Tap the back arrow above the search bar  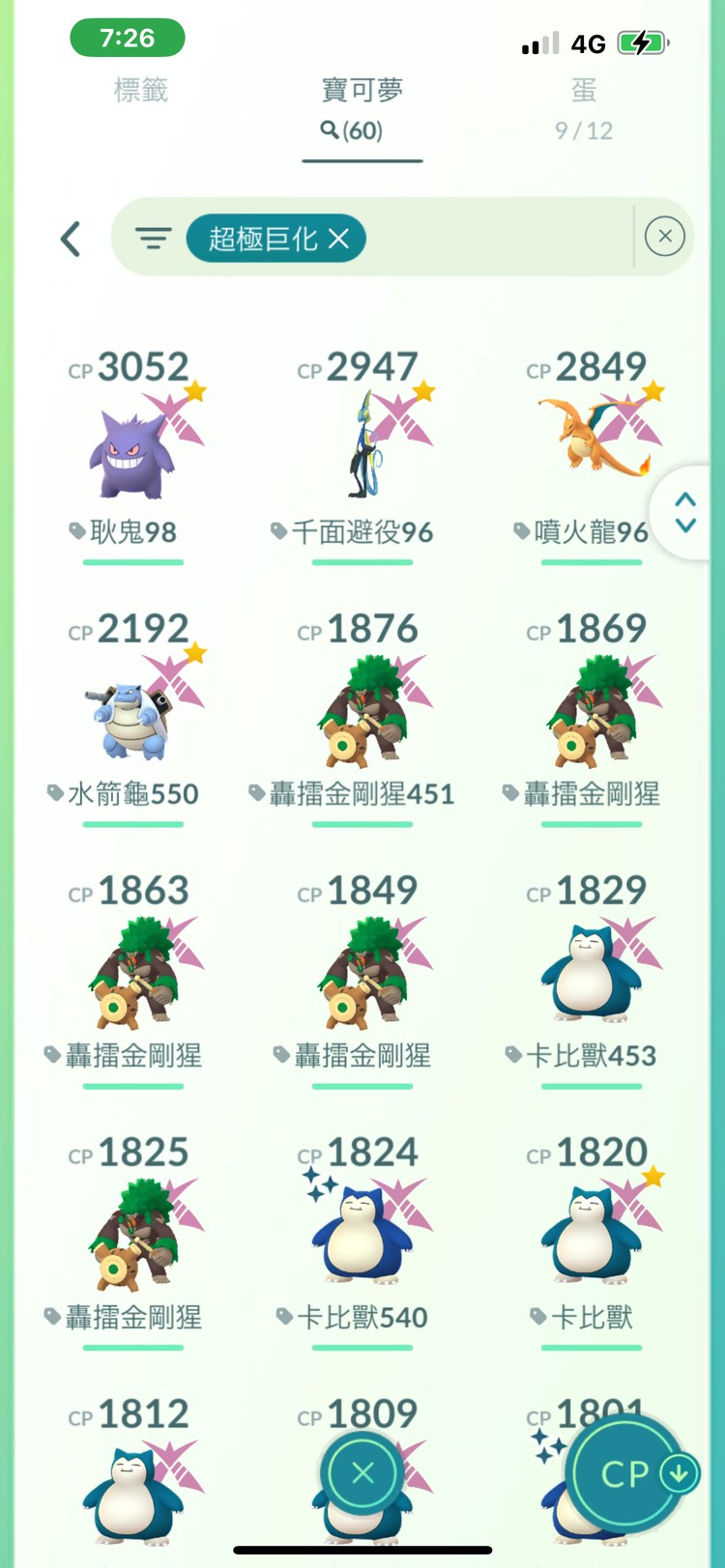70,238
